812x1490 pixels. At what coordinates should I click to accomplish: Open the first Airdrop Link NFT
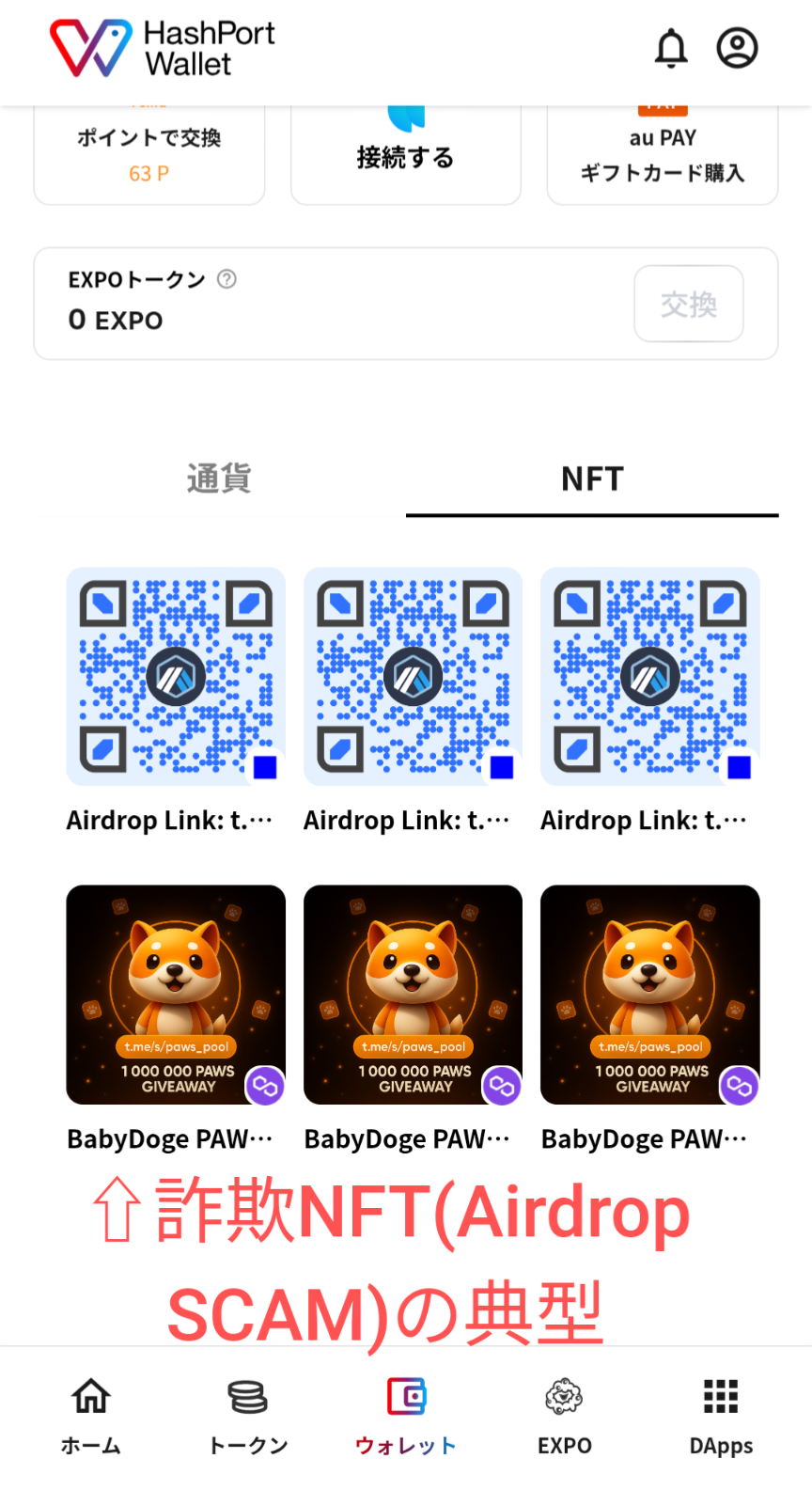[x=175, y=675]
